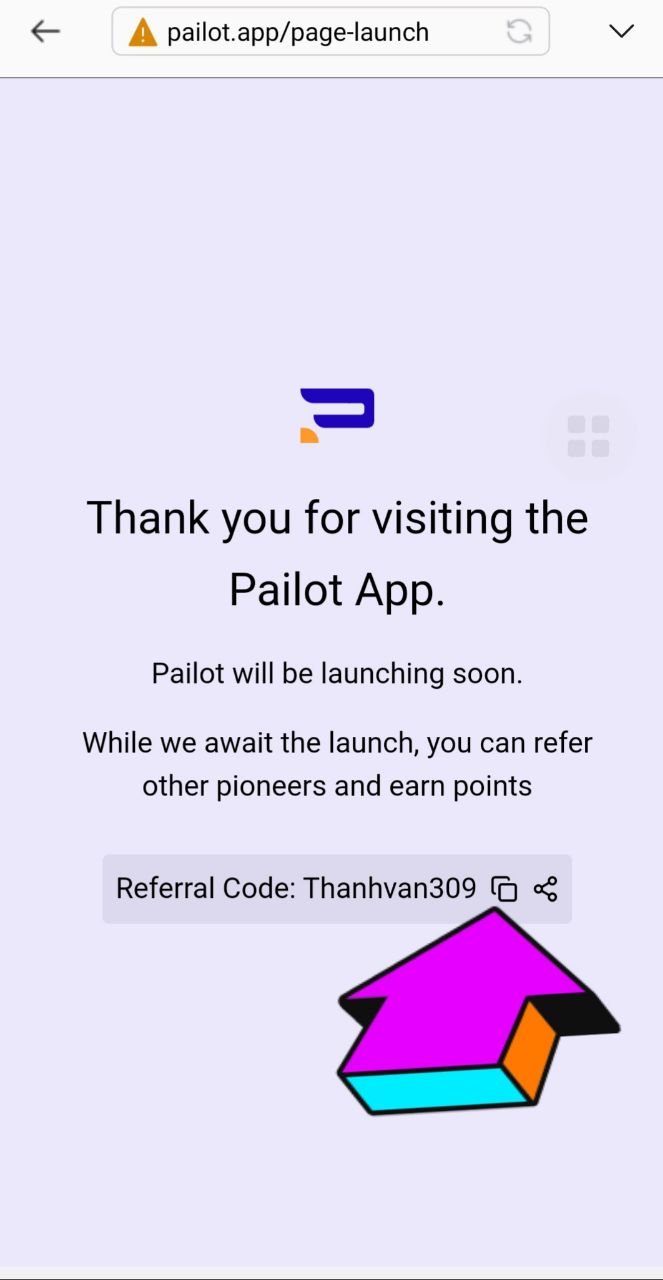Copy the referral code Thanhvan309
Viewport: 663px width, 1280px height.
pos(505,888)
